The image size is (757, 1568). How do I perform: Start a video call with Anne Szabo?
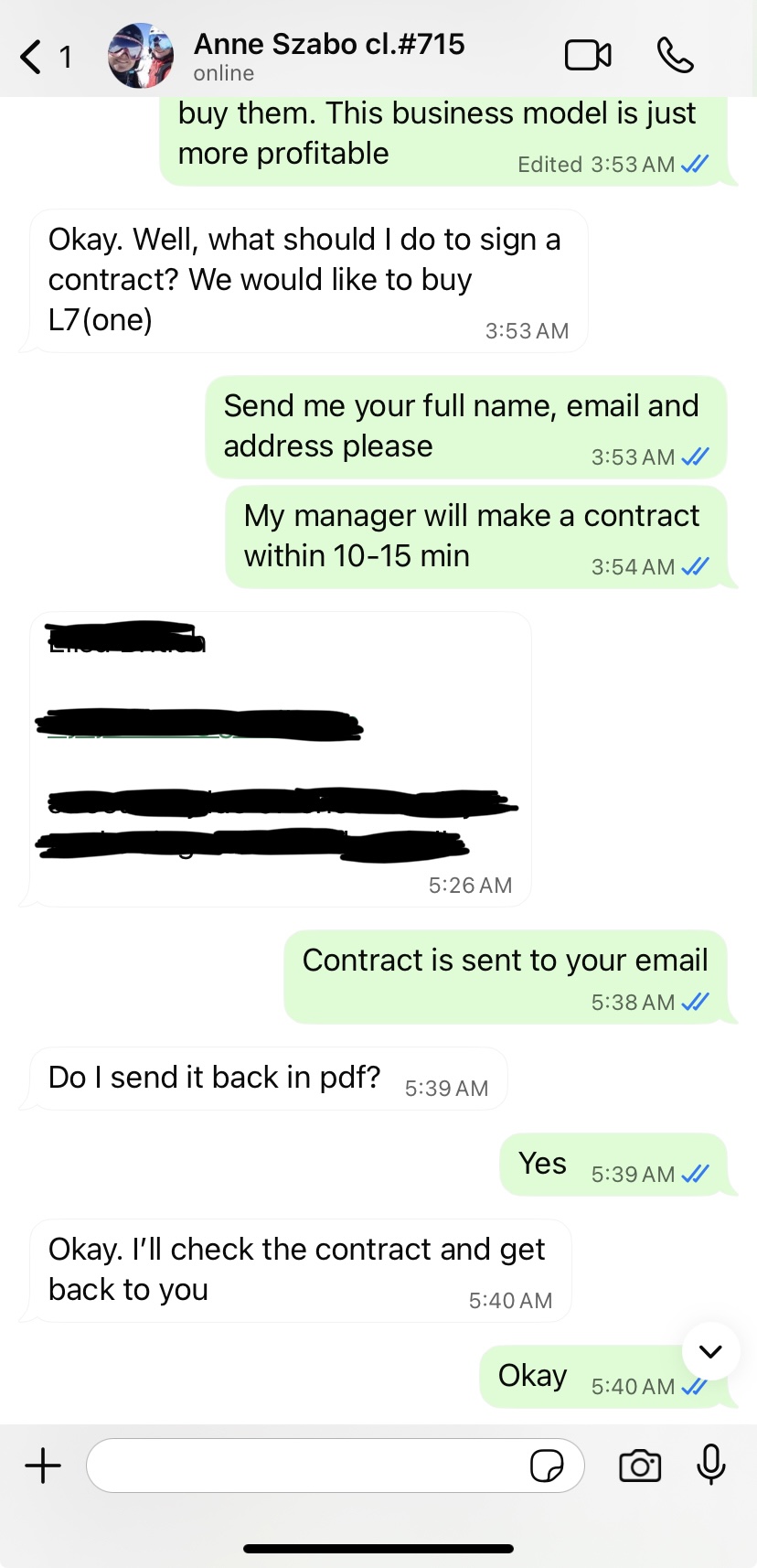pyautogui.click(x=588, y=56)
